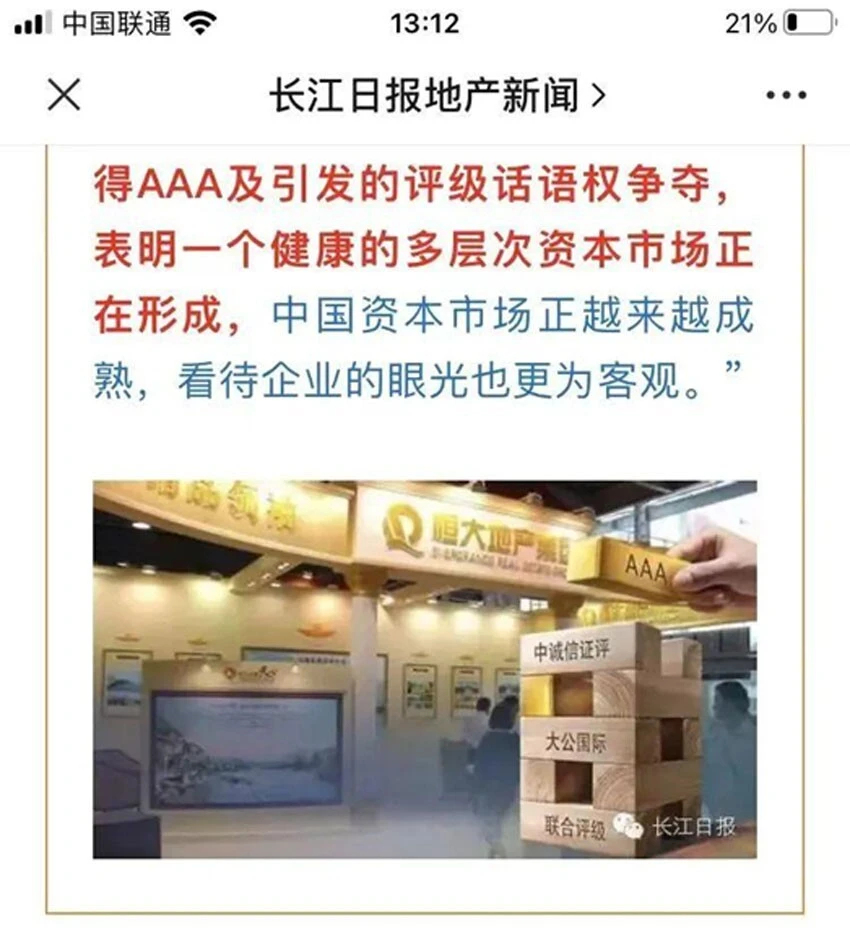View the 恒大地产 AAA article image
This screenshot has width=850, height=931.
click(x=424, y=669)
